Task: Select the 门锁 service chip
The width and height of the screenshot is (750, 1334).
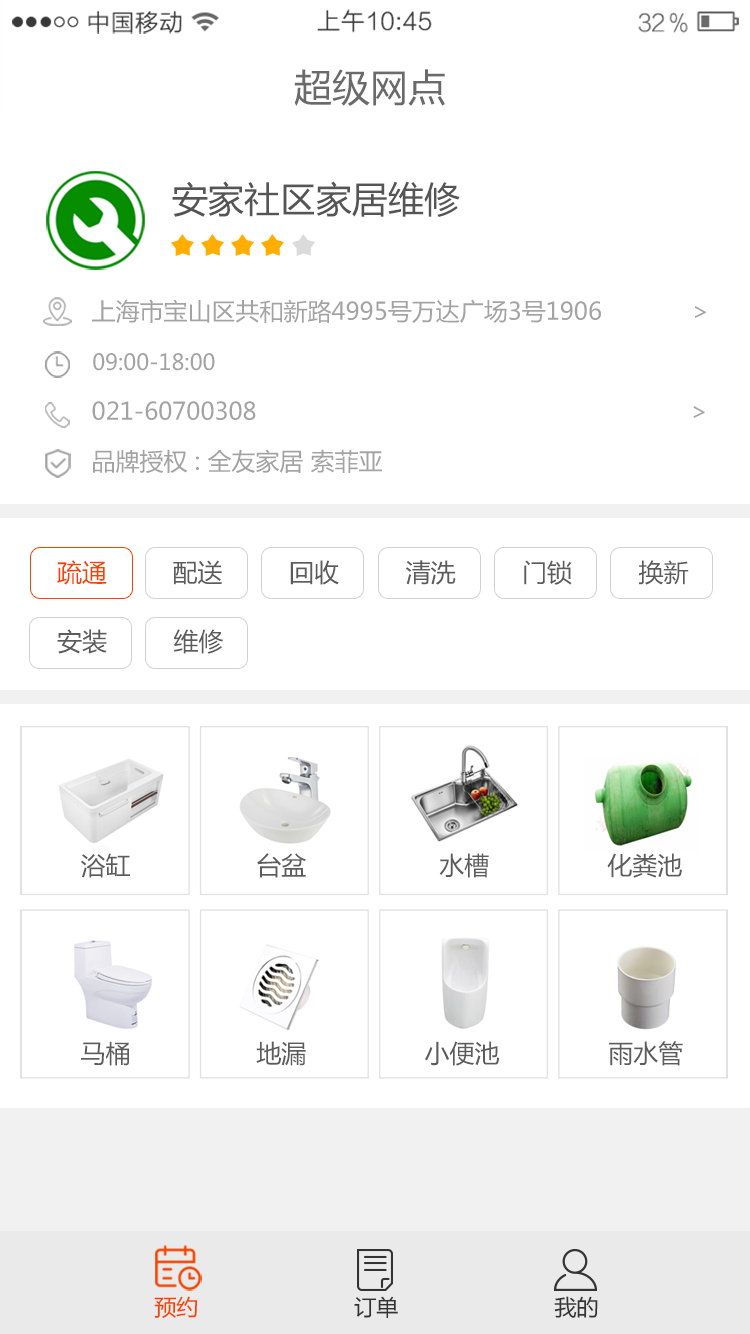Action: click(x=546, y=573)
